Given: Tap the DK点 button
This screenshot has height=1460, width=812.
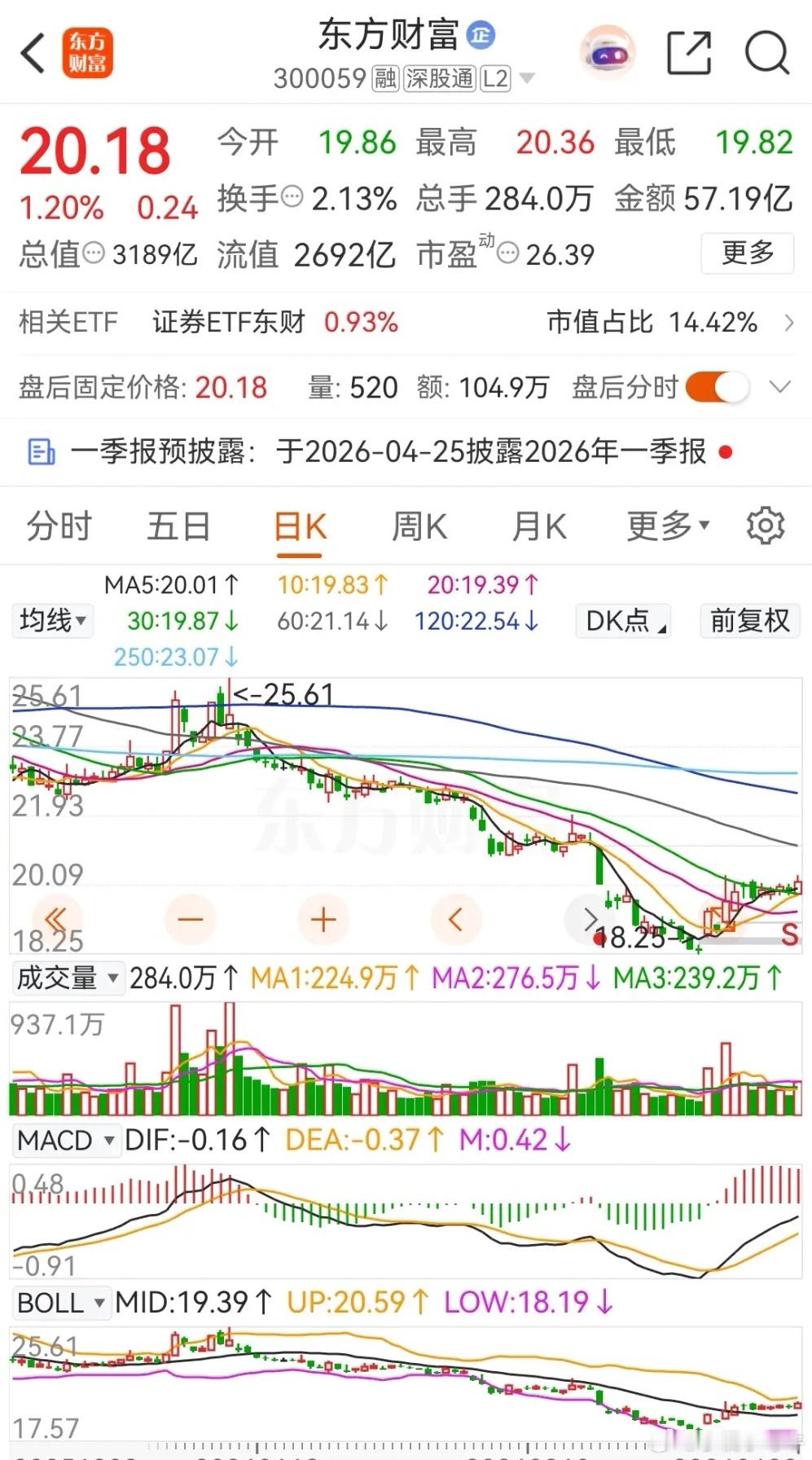Looking at the screenshot, I should [623, 621].
